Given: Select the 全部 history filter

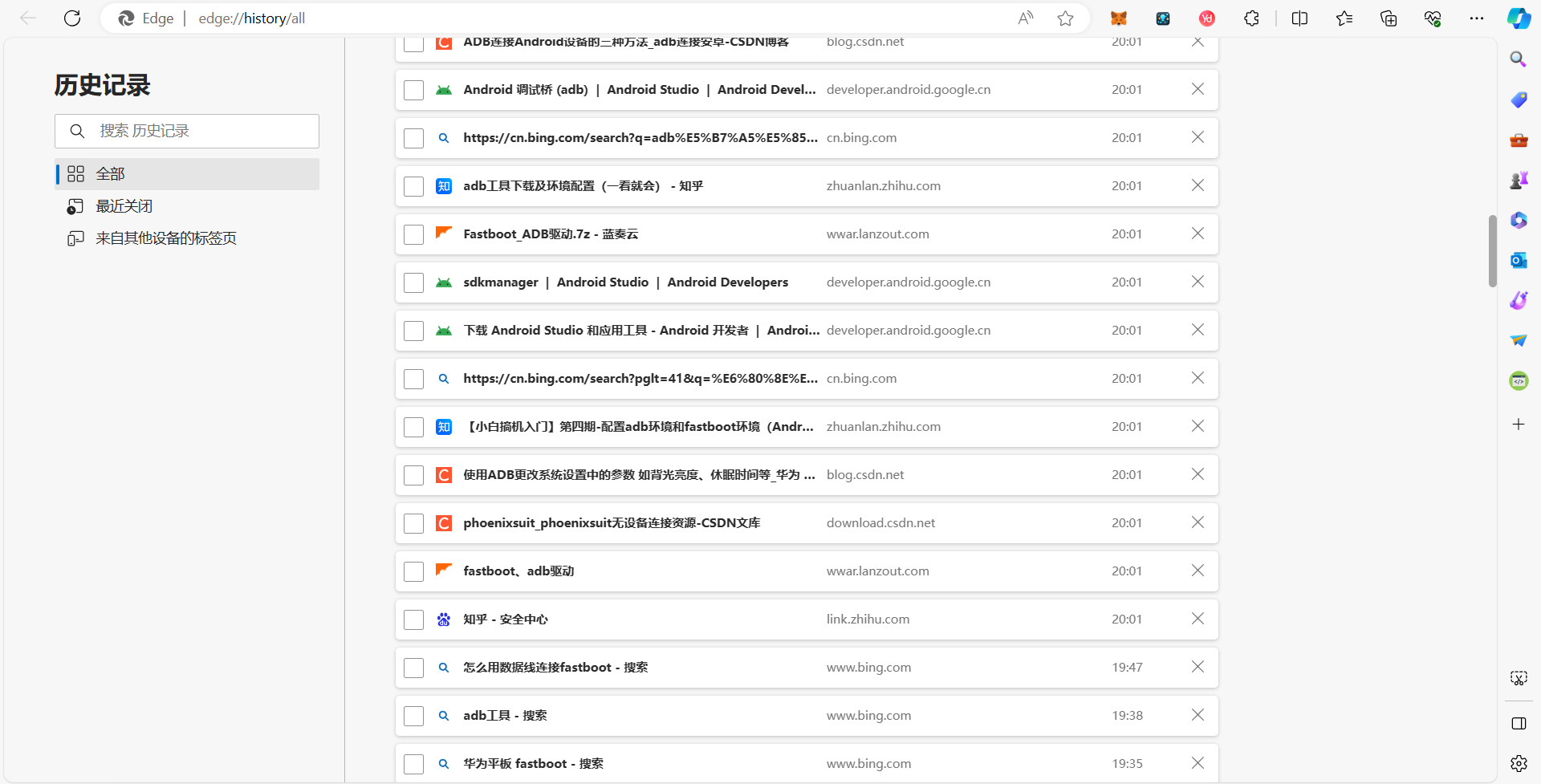Looking at the screenshot, I should pos(111,174).
